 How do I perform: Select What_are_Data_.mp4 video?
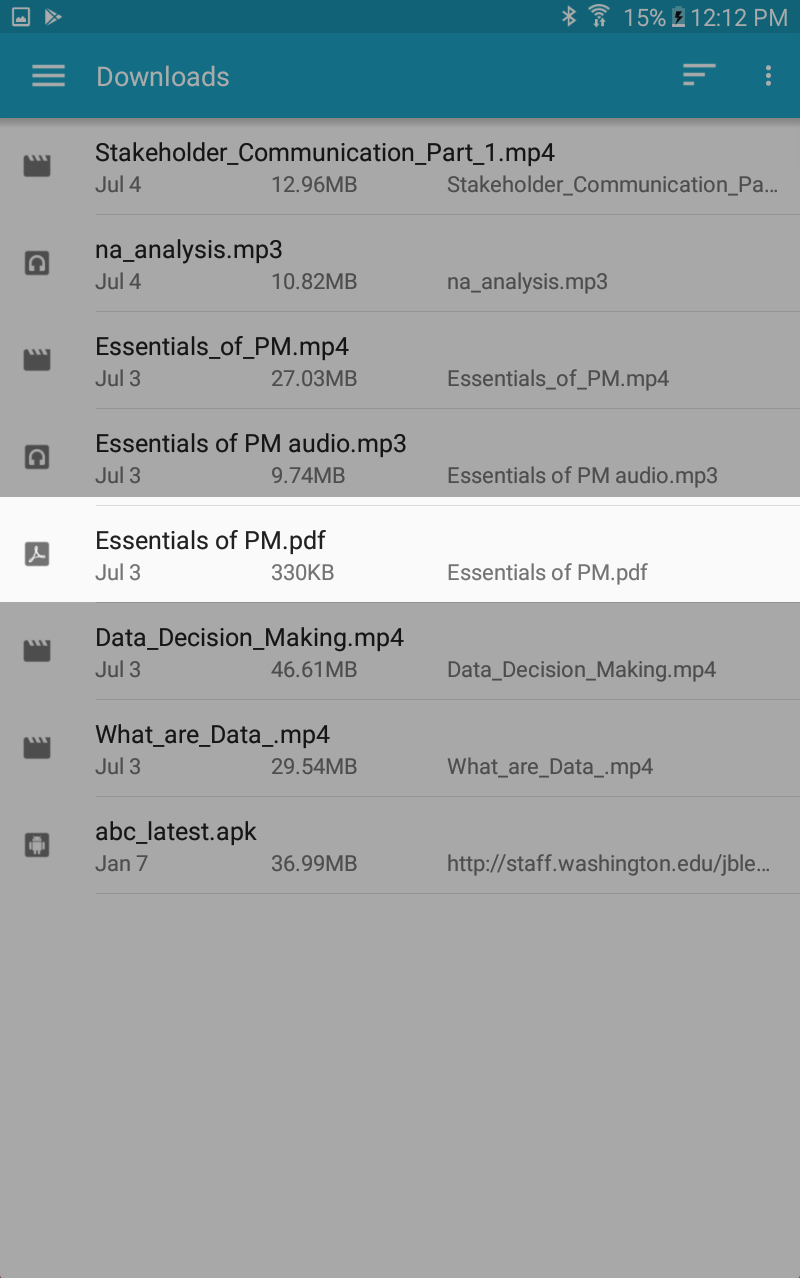[400, 749]
